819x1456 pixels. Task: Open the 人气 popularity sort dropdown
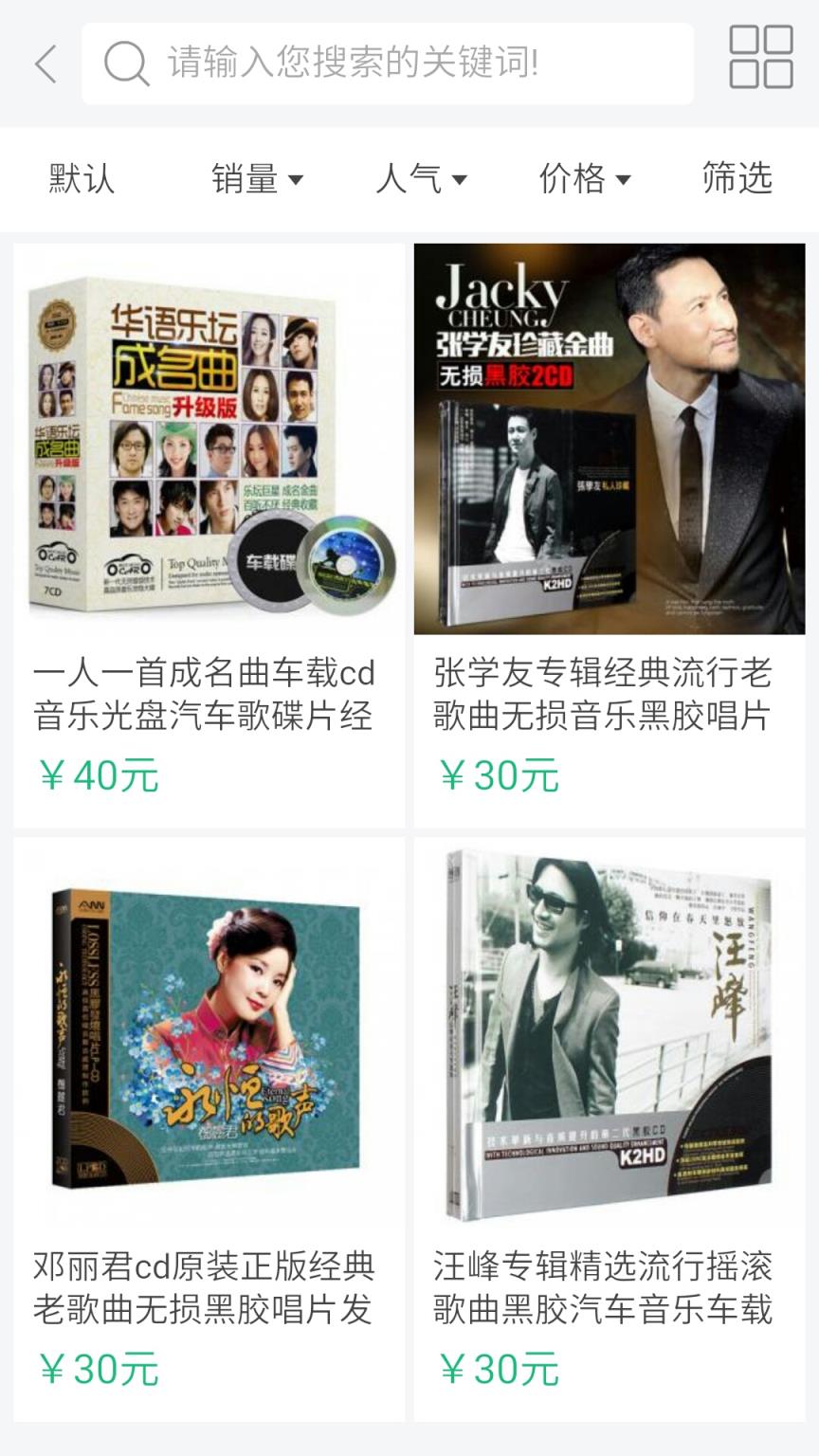pos(421,178)
